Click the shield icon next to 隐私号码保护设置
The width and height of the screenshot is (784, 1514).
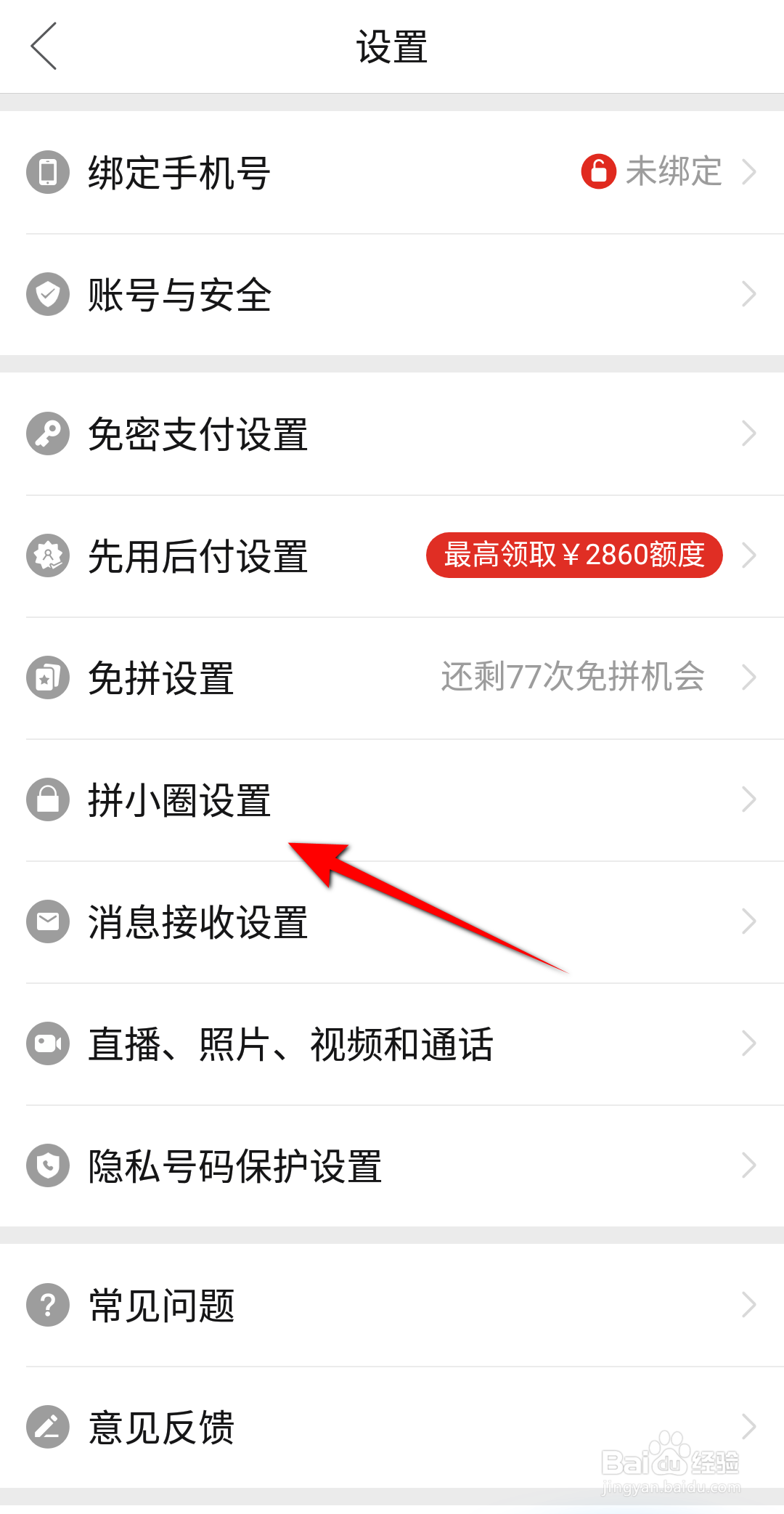[x=46, y=1165]
